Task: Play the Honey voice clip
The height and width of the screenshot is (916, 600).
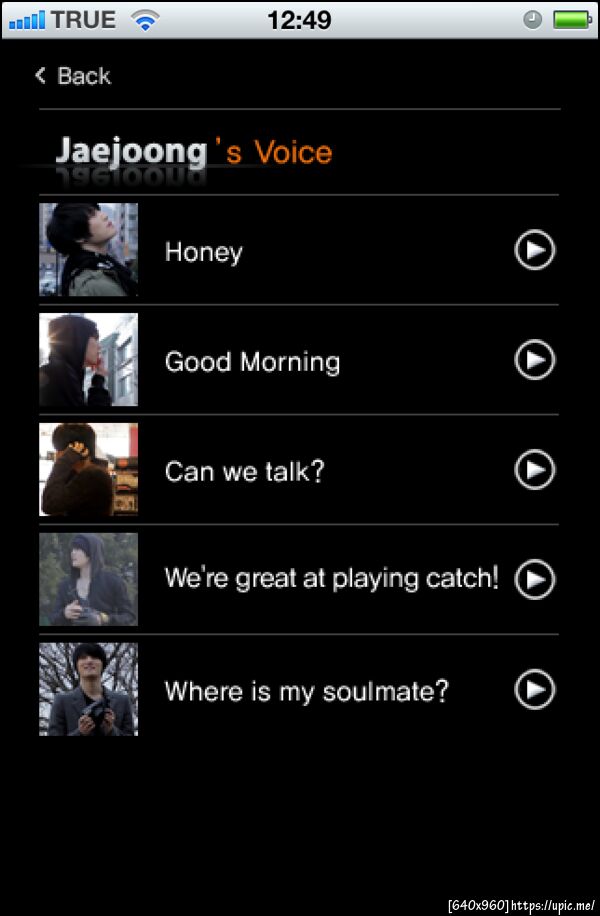Action: point(535,250)
